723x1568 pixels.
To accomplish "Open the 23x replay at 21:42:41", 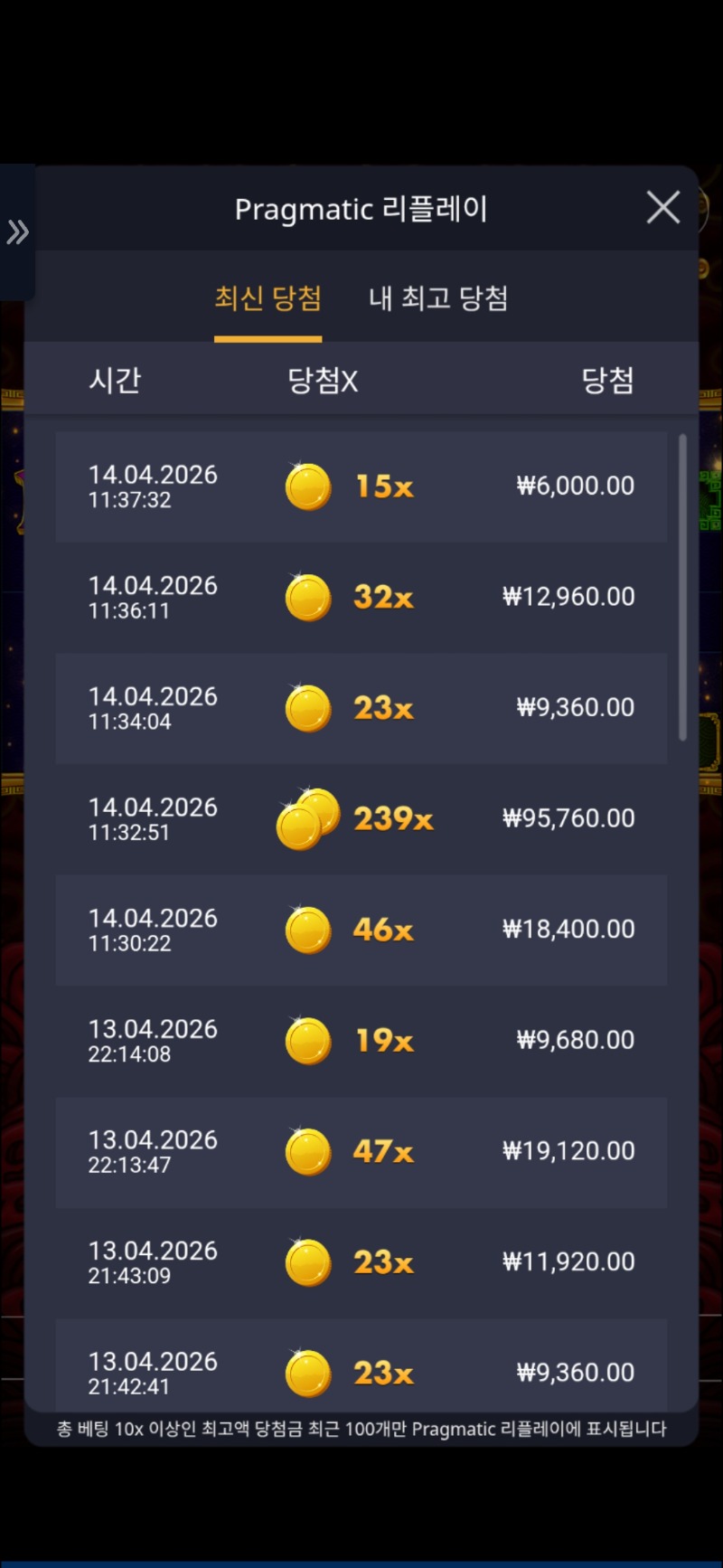I will (x=361, y=1370).
